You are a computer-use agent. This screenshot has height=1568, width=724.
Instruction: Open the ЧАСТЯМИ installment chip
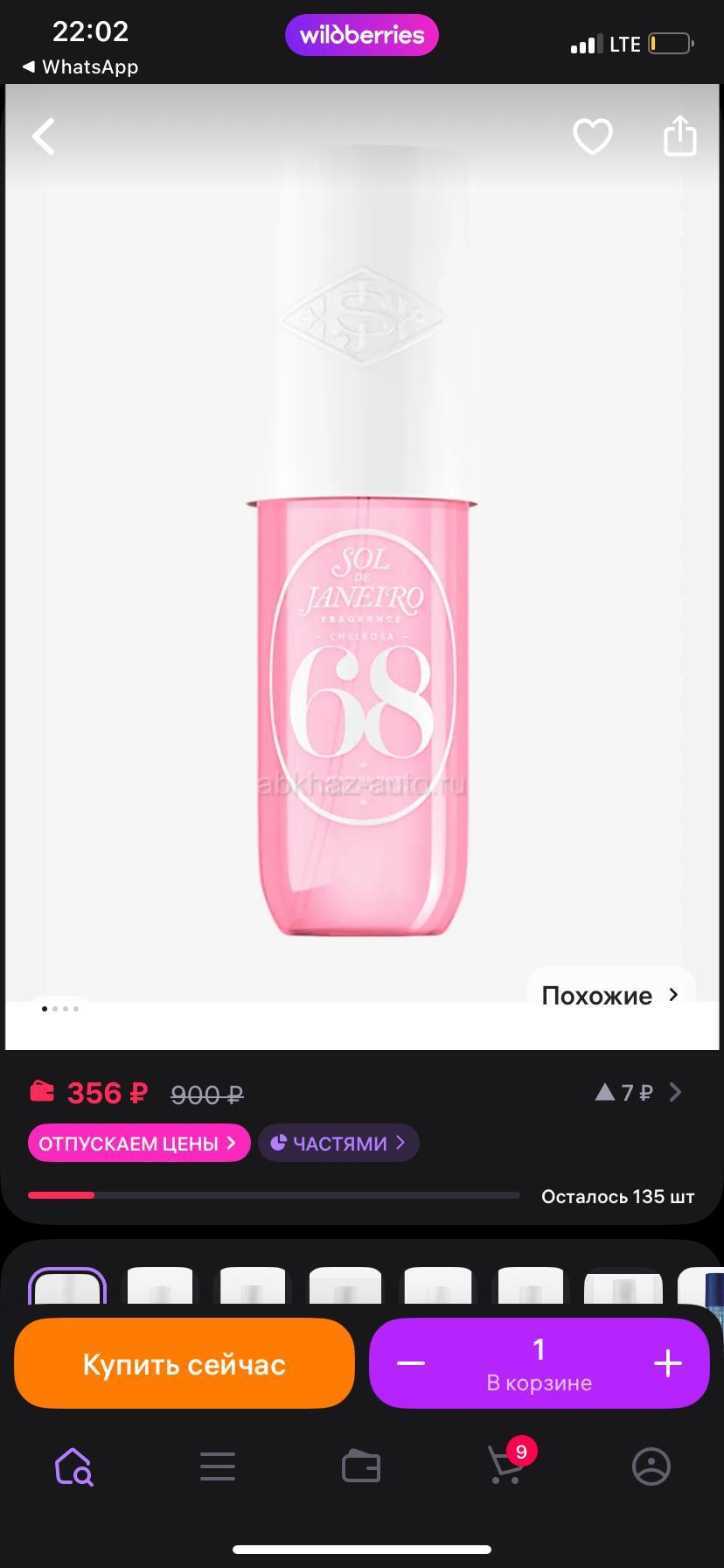(338, 1143)
